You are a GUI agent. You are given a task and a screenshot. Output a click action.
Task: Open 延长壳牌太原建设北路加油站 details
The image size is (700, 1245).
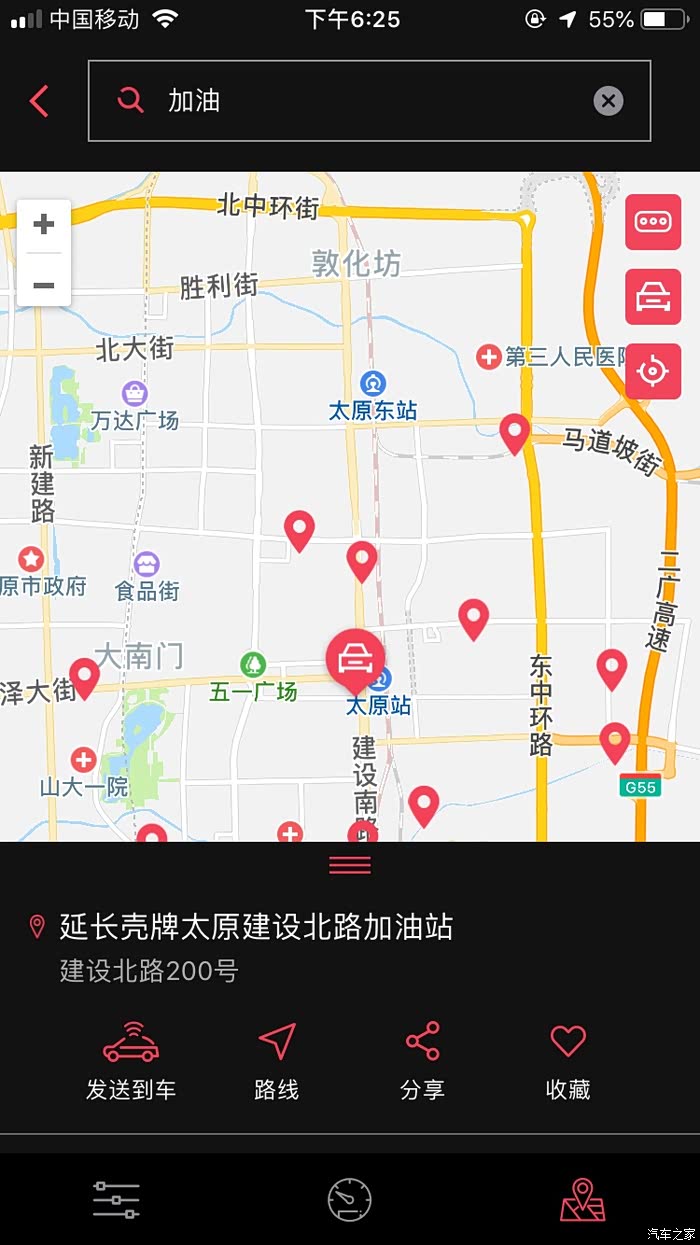tap(256, 928)
